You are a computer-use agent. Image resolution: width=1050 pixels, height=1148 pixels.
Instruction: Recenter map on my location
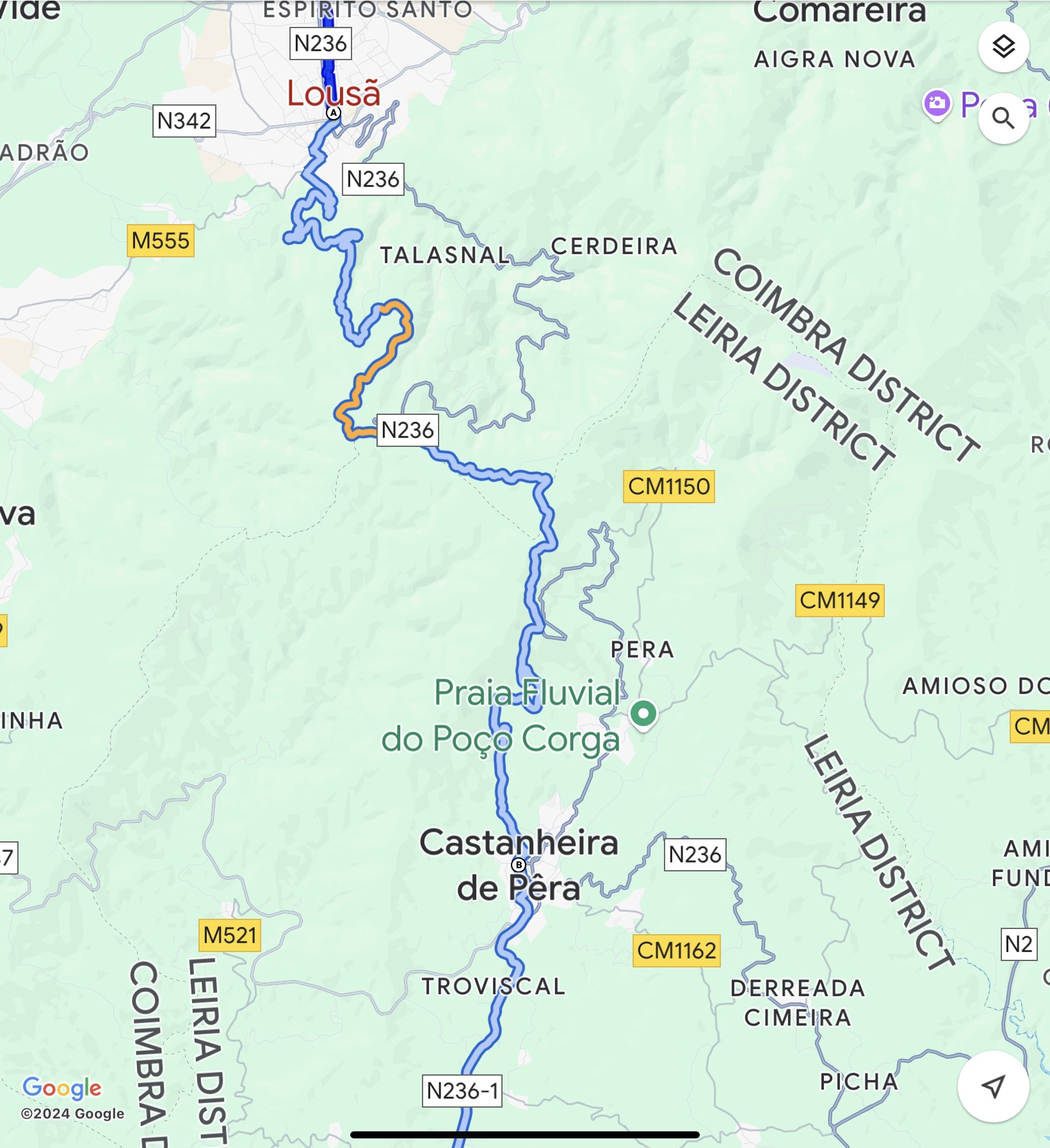(993, 1086)
